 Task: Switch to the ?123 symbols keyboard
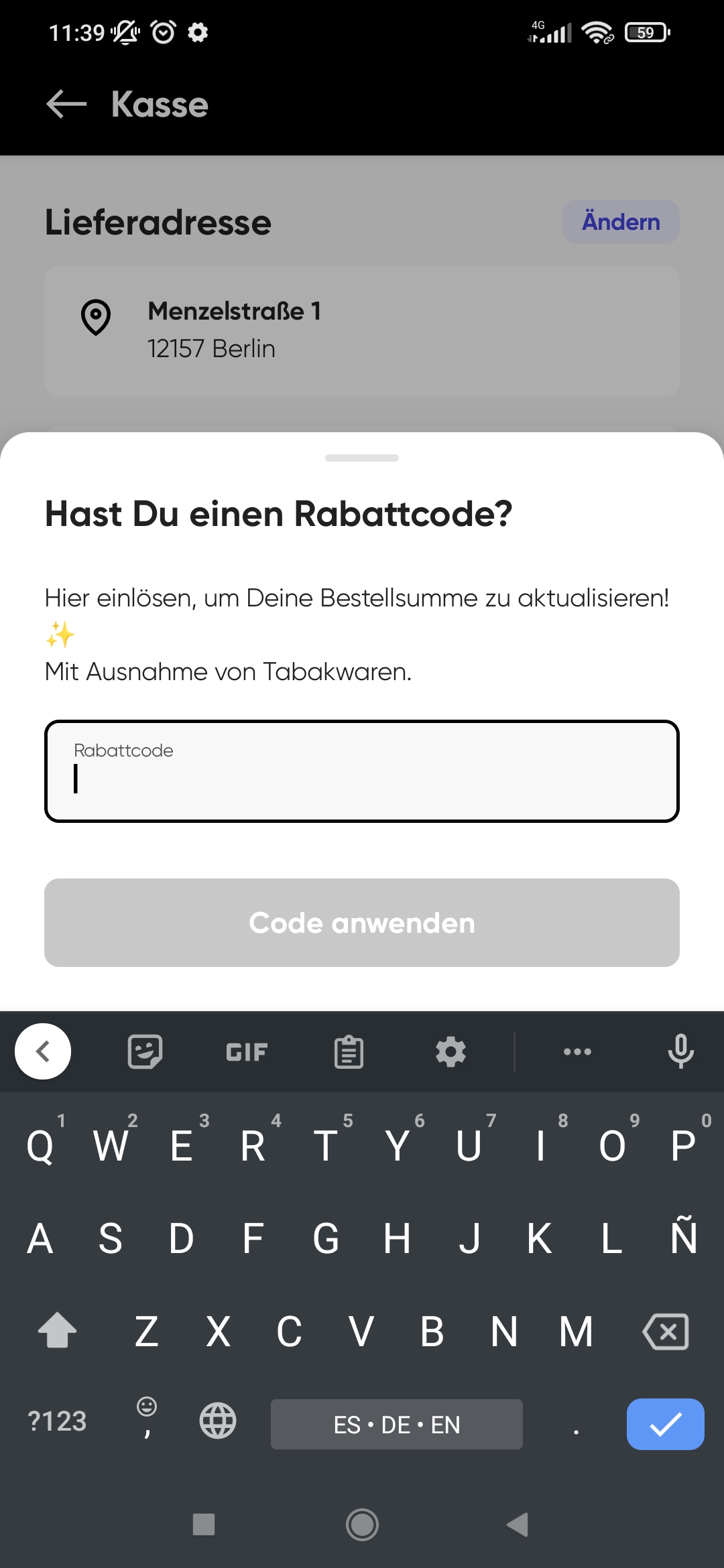(x=57, y=1421)
